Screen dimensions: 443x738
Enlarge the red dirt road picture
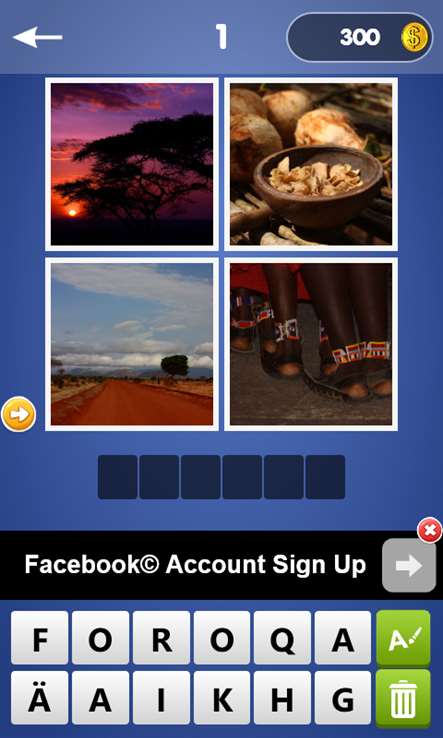point(132,344)
